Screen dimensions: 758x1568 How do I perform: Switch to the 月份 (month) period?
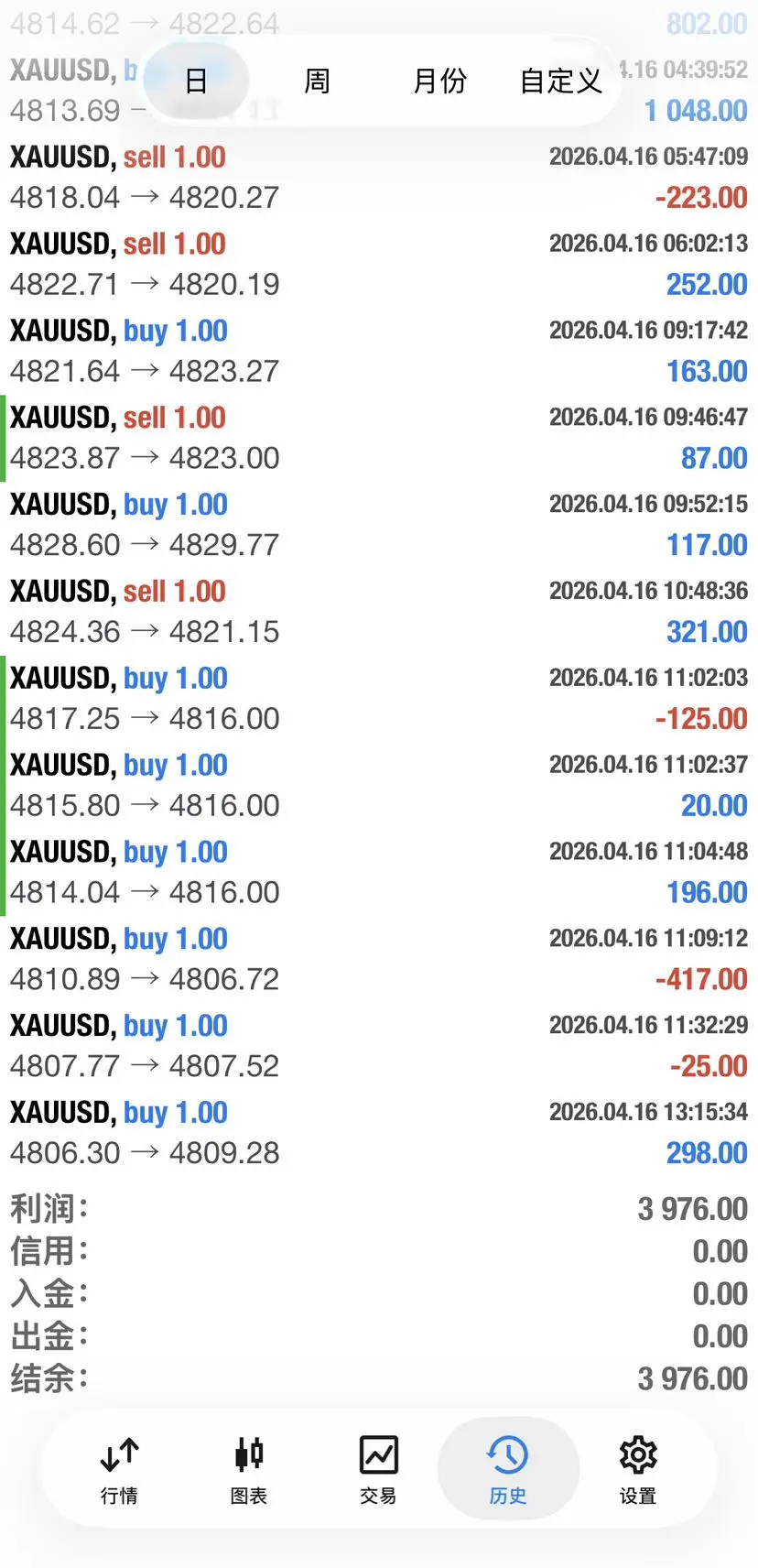coord(439,82)
